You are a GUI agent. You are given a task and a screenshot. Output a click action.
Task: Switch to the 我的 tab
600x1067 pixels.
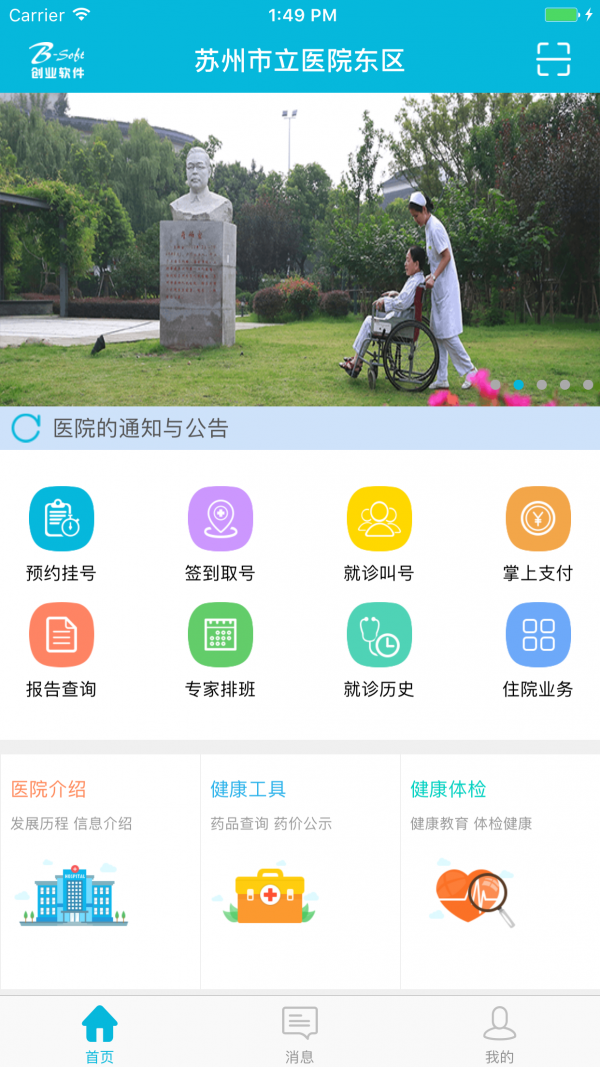[x=499, y=1033]
